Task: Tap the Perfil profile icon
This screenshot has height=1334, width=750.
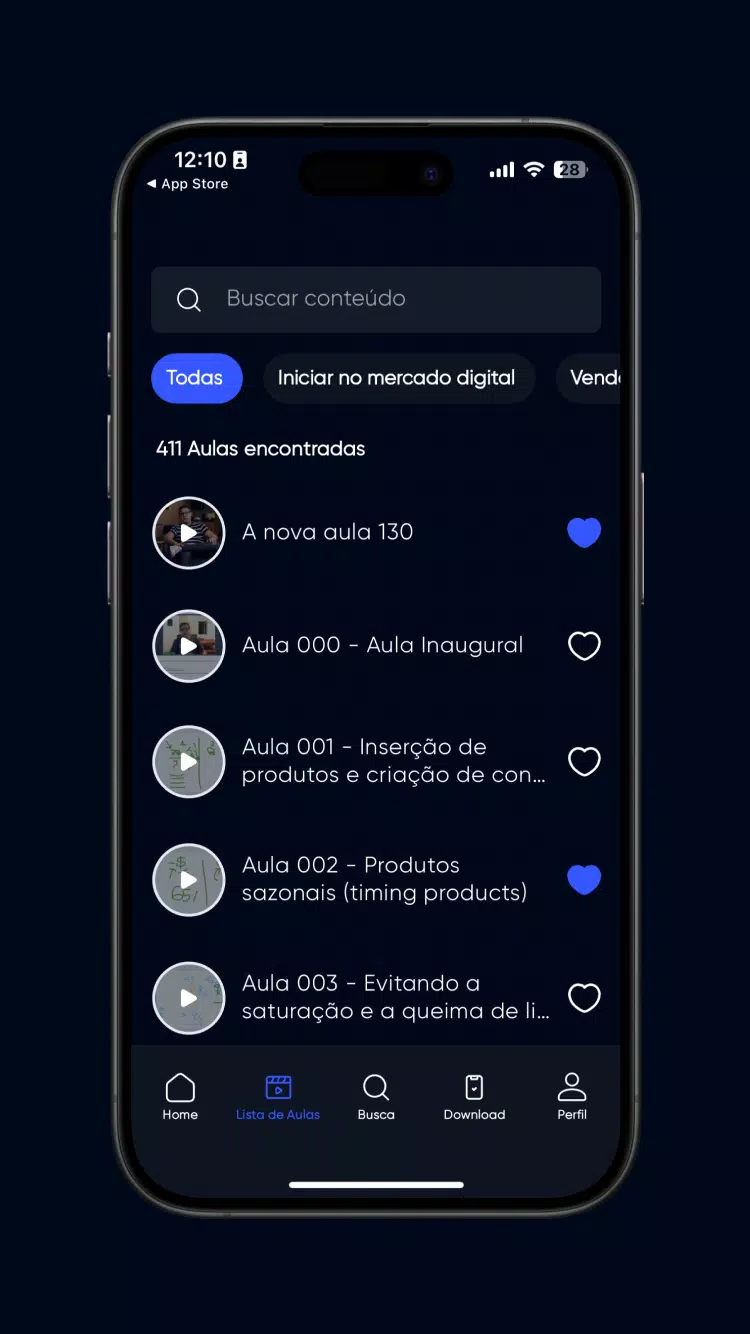Action: (x=571, y=1087)
